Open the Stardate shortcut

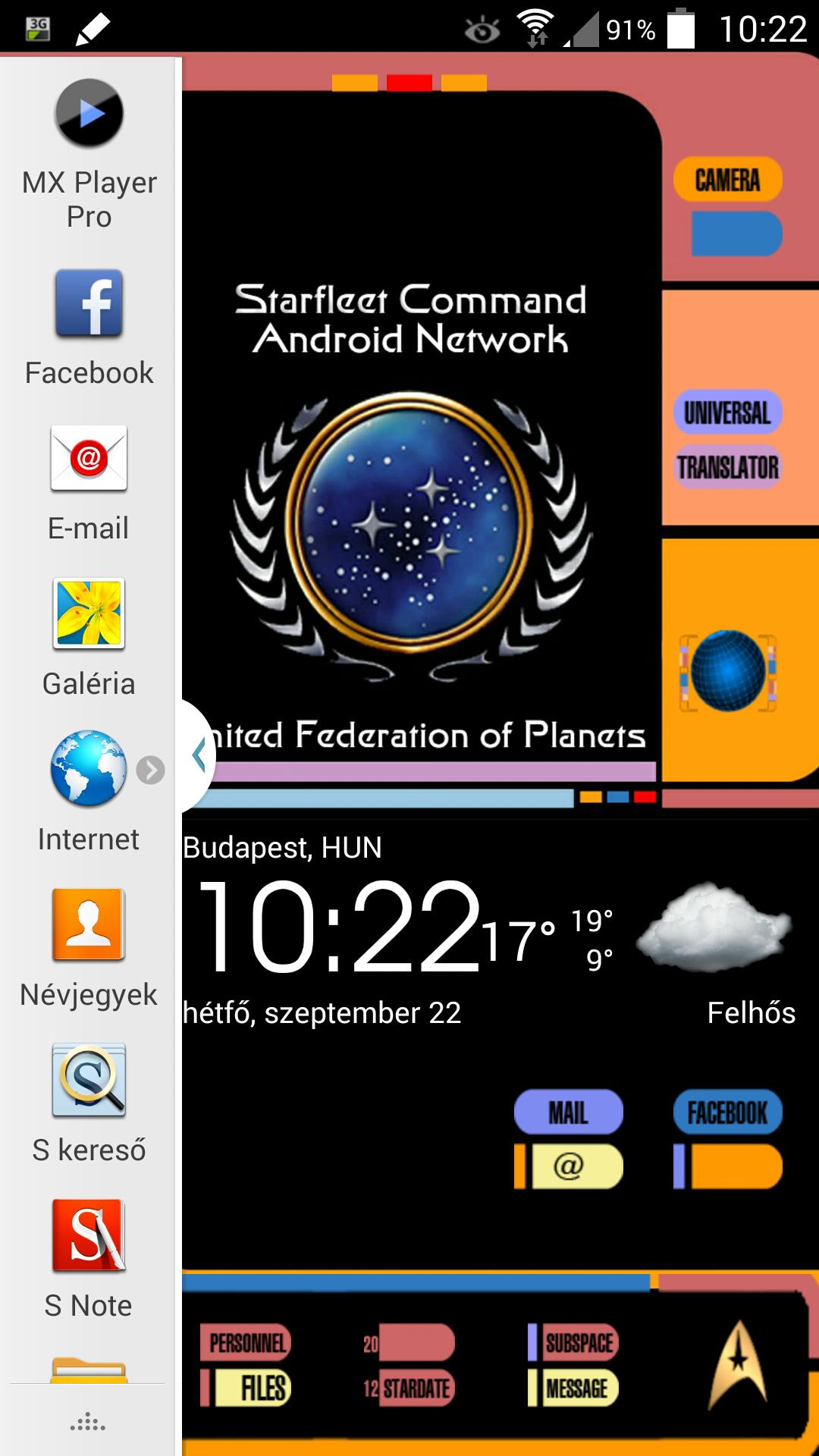(x=409, y=1365)
